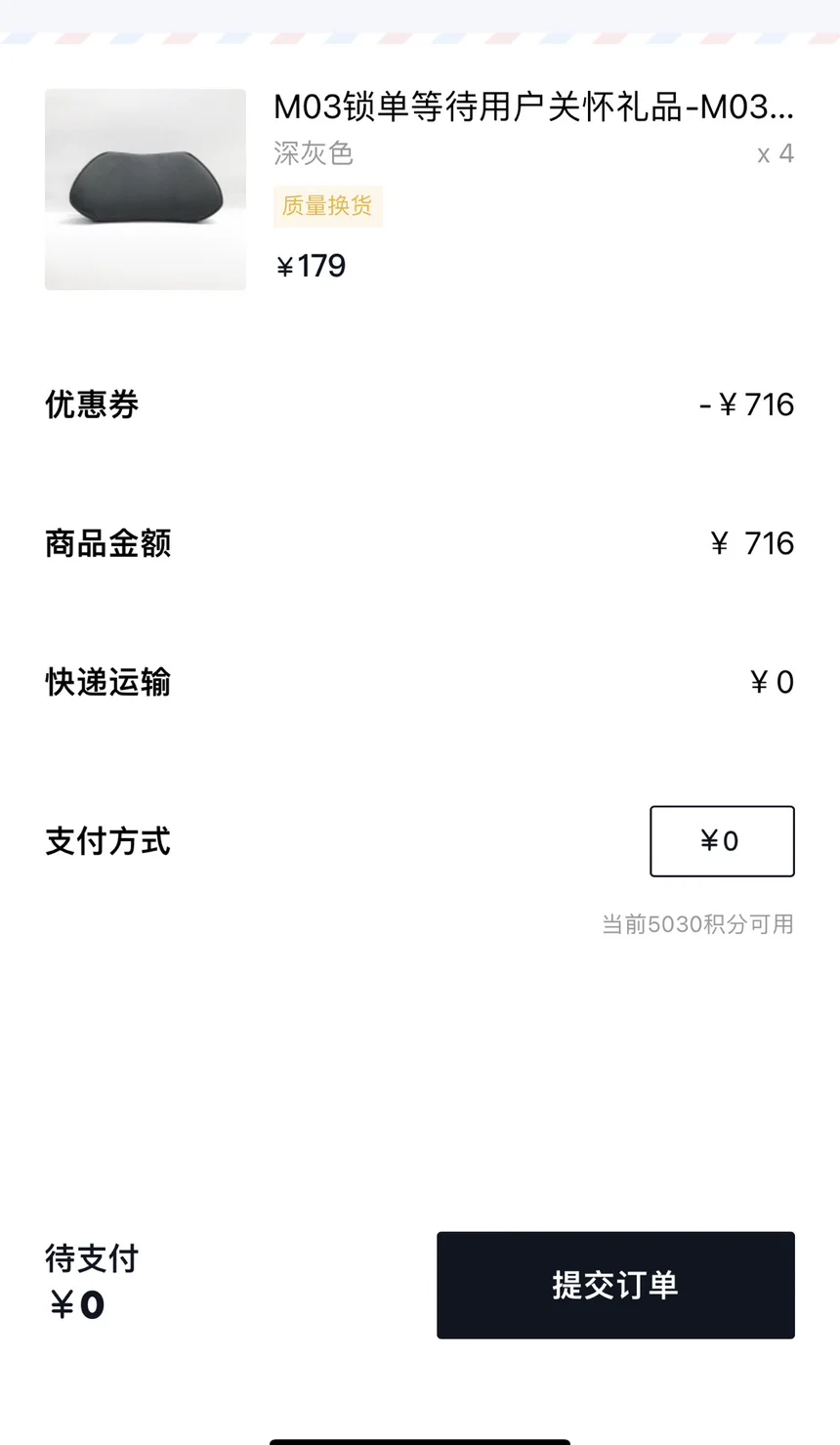Open the M03 headrest product image
The height and width of the screenshot is (1445, 840).
146,190
